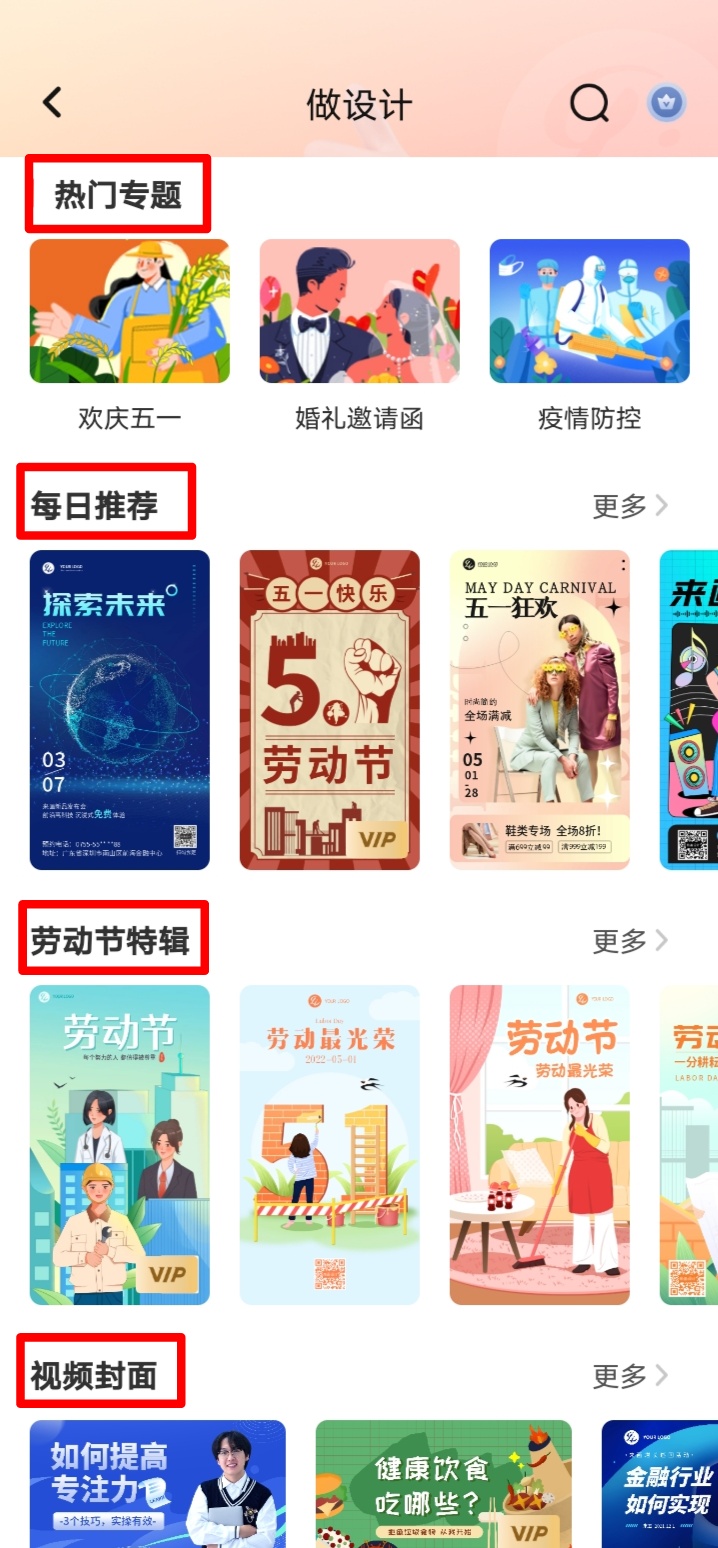
Task: View more in 每日推荐
Action: click(629, 506)
